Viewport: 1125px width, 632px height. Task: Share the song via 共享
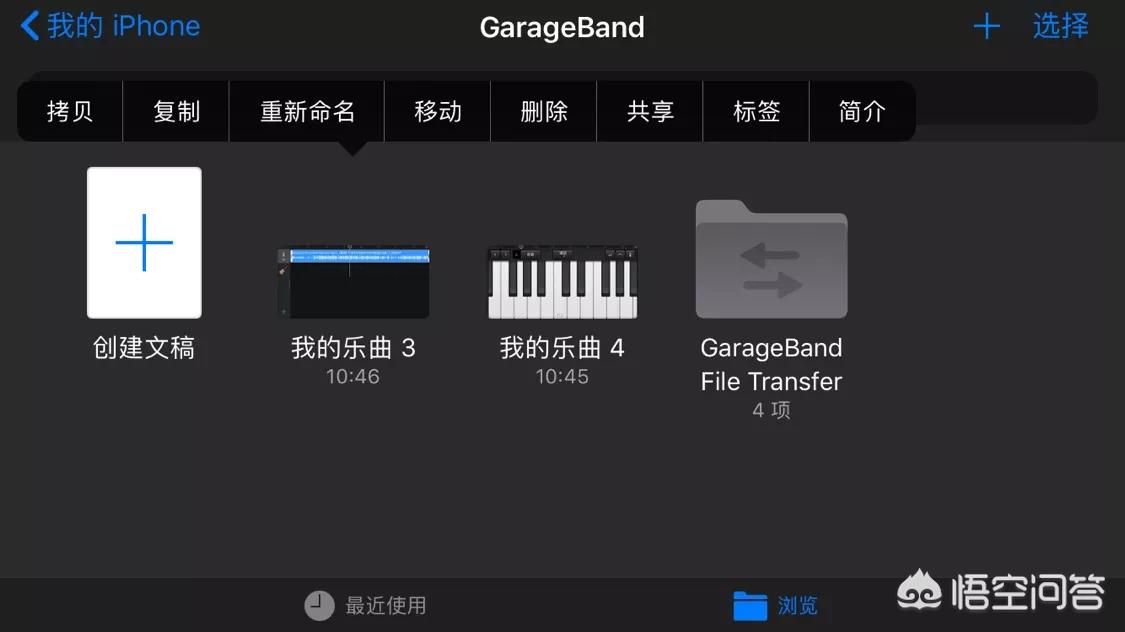pos(650,111)
